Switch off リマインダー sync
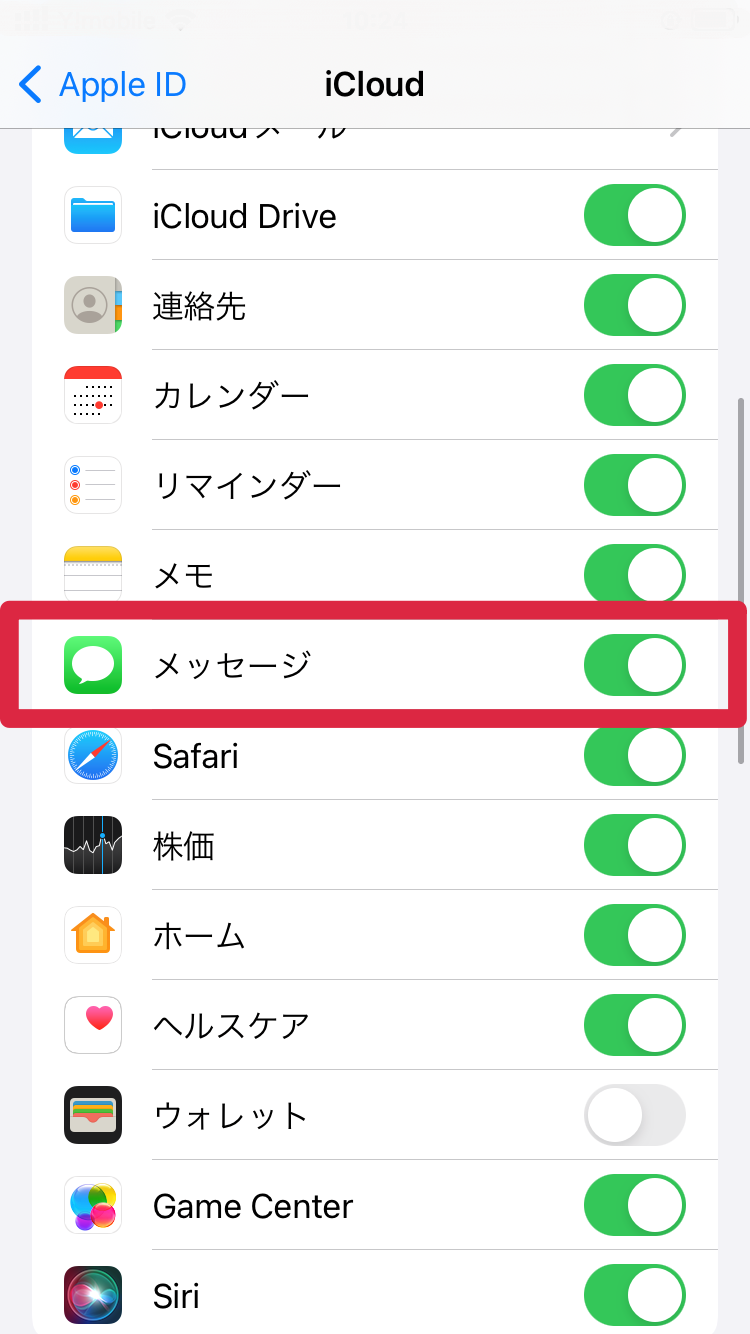750x1334 pixels. pos(635,485)
